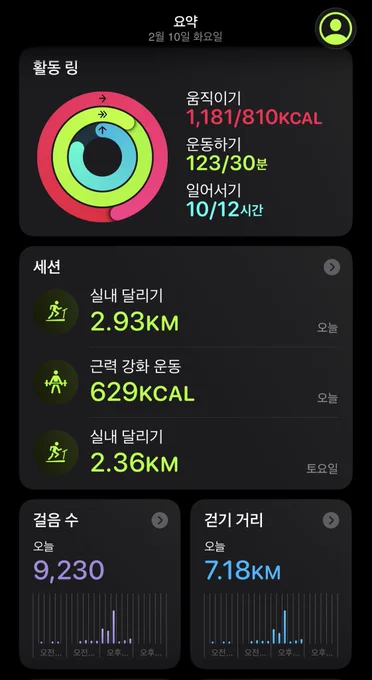This screenshot has width=372, height=680.
Task: Open Saturday's 2.36KM 실내 달리기 session
Action: [186, 453]
